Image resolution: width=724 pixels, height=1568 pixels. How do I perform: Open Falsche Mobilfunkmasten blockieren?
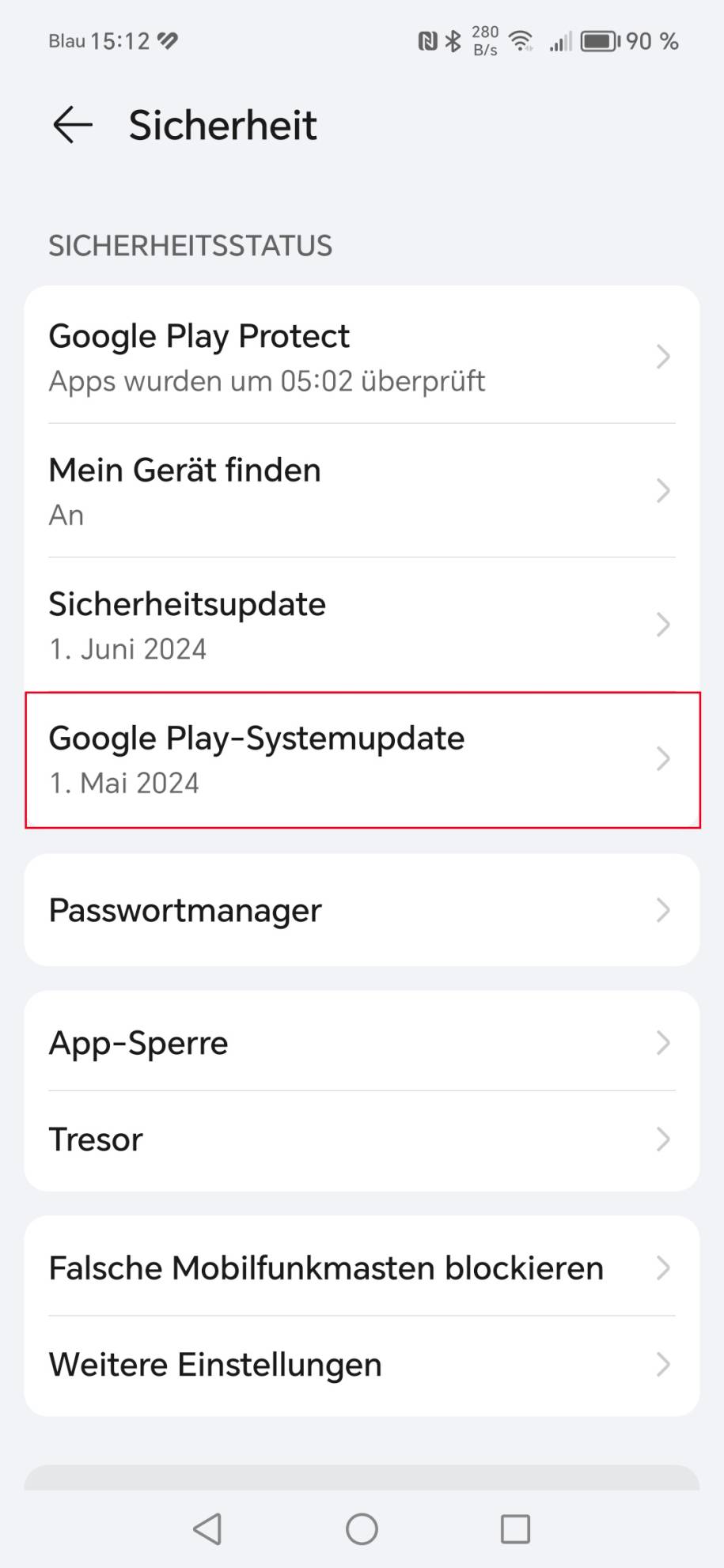point(362,1268)
